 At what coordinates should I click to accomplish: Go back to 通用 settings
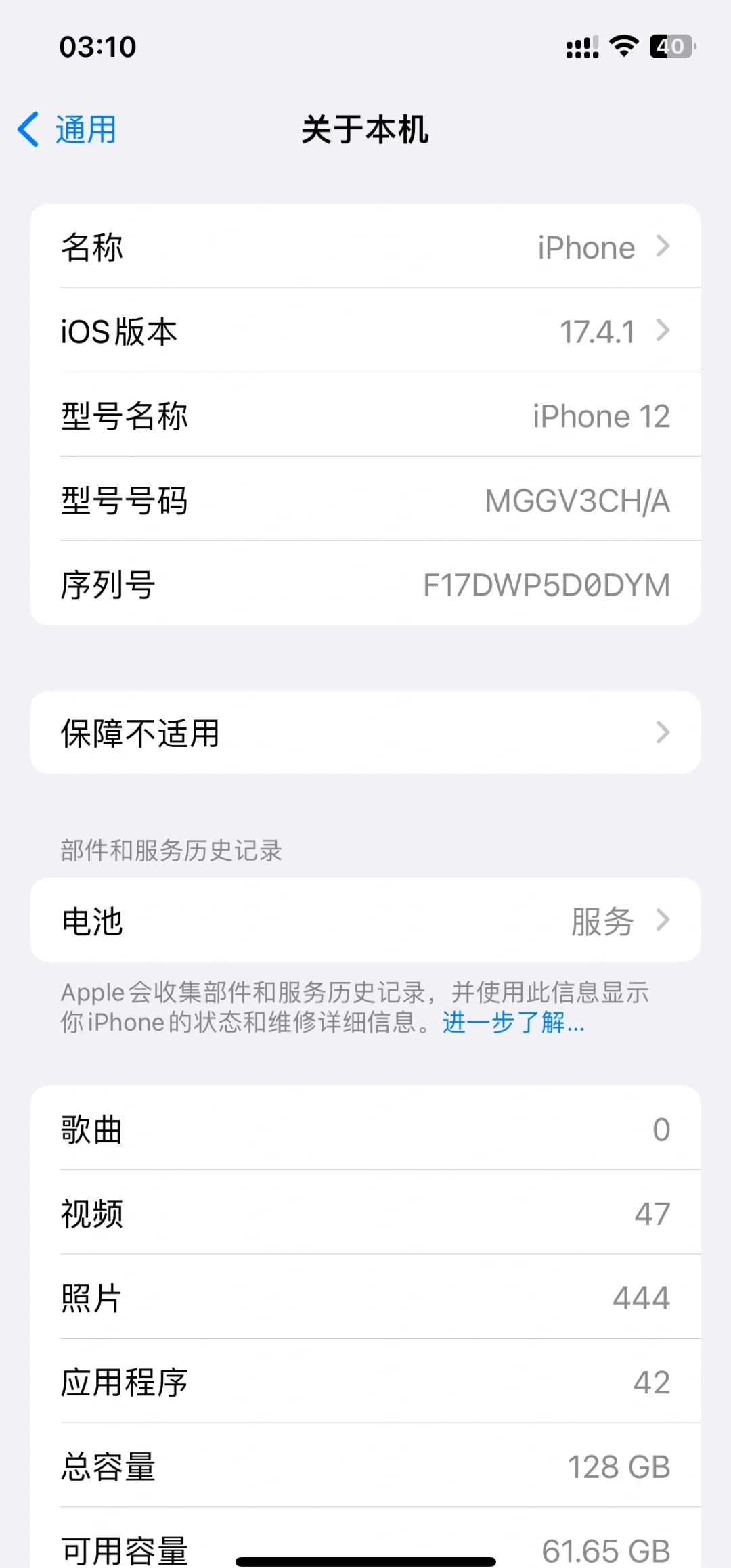click(x=68, y=129)
